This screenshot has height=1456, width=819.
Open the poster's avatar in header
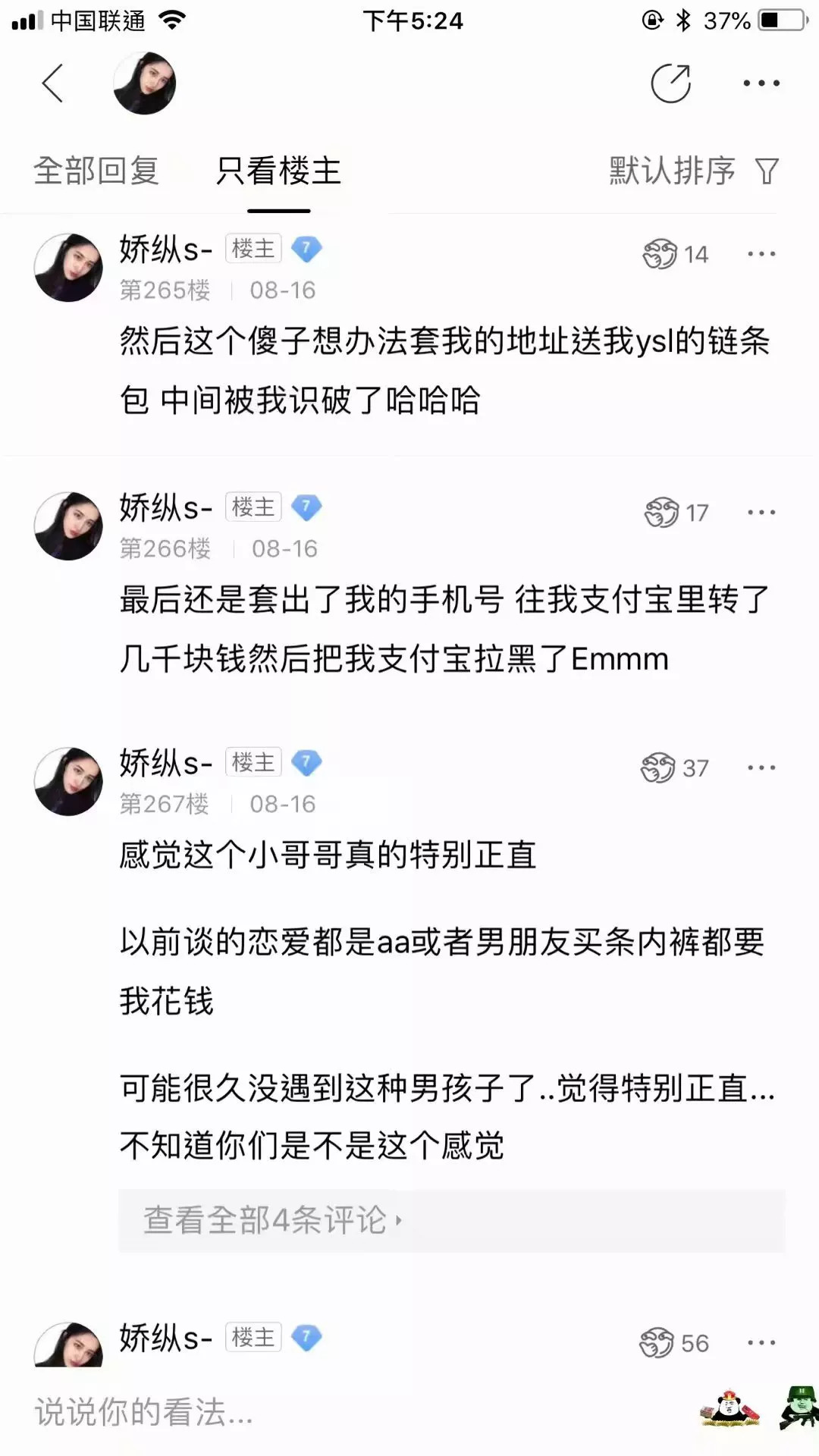(x=144, y=83)
